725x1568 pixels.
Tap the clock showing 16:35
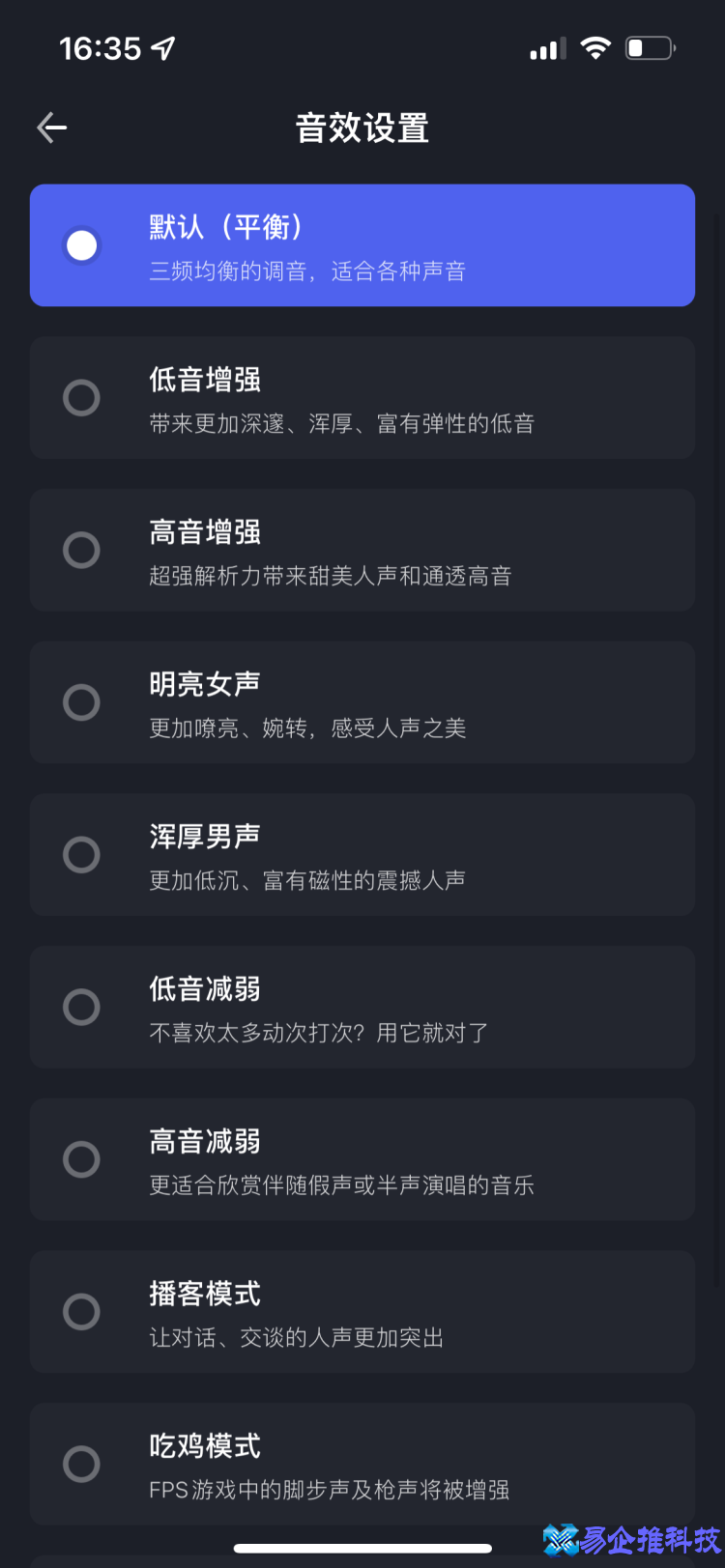click(103, 46)
